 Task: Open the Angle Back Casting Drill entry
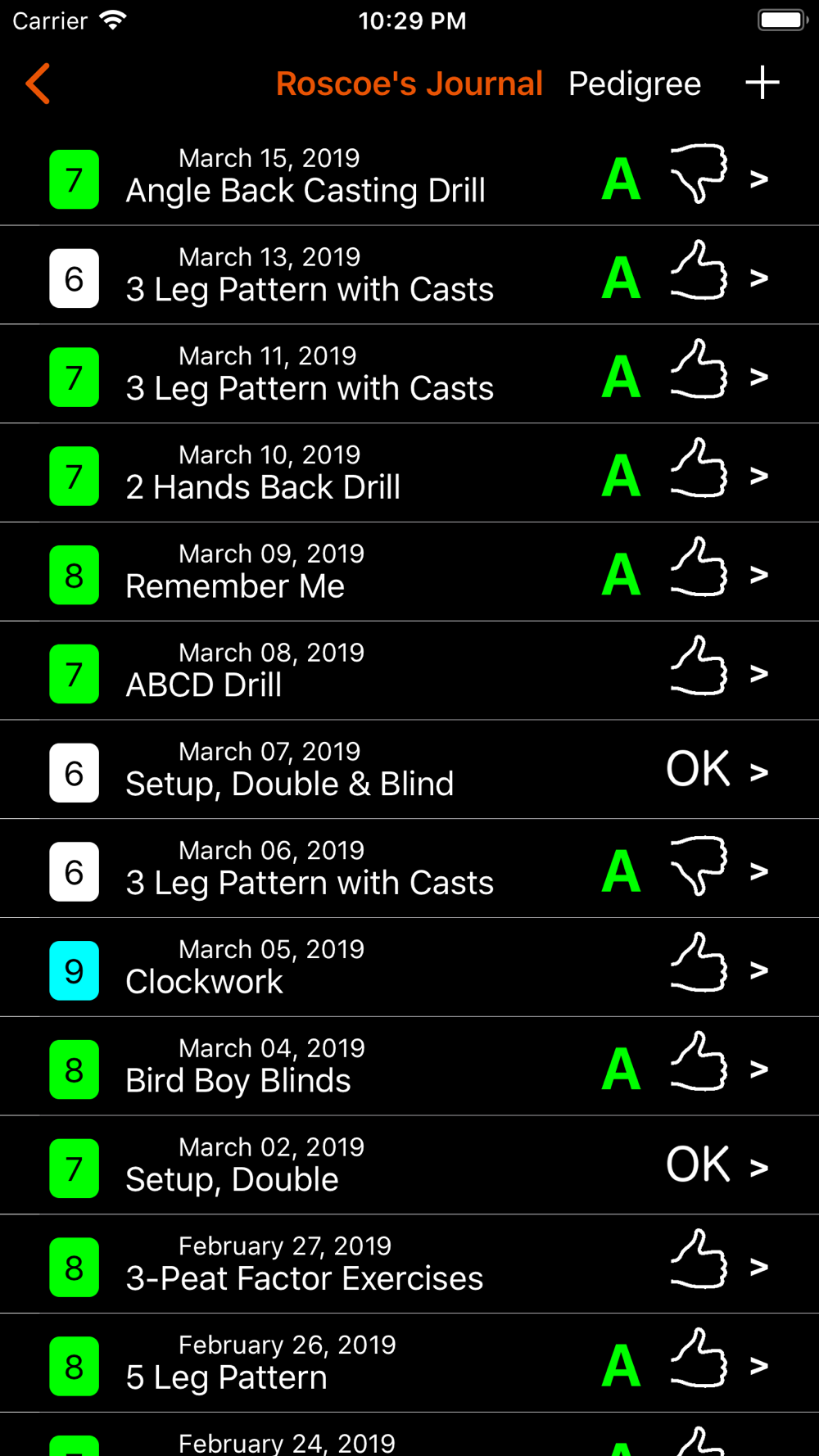point(409,177)
